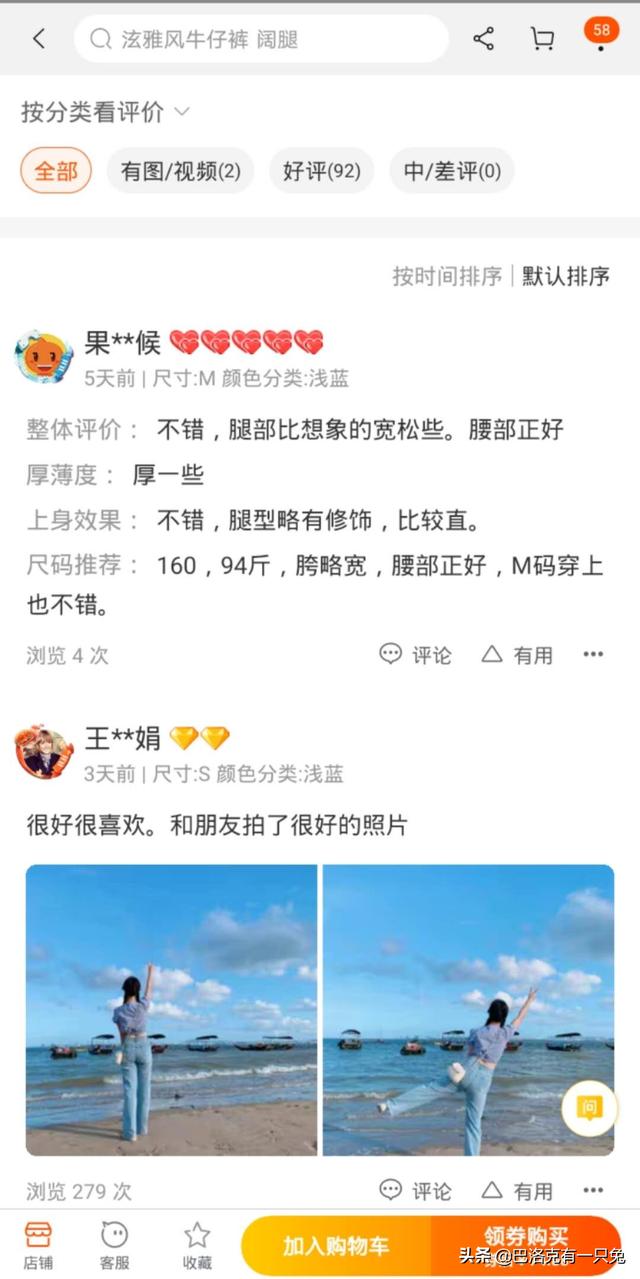Visit the 店铺 store page
Image resolution: width=640 pixels, height=1279 pixels.
coord(38,1245)
